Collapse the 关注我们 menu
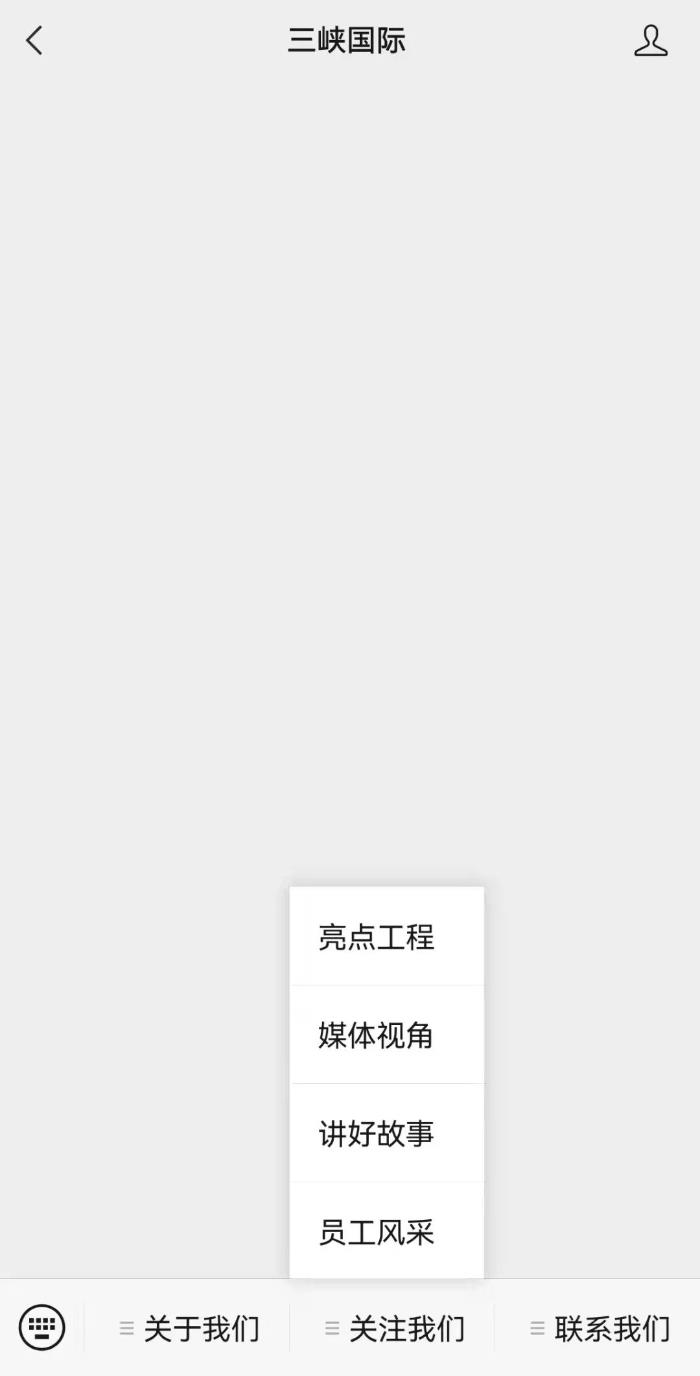The height and width of the screenshot is (1376, 700). 395,1329
